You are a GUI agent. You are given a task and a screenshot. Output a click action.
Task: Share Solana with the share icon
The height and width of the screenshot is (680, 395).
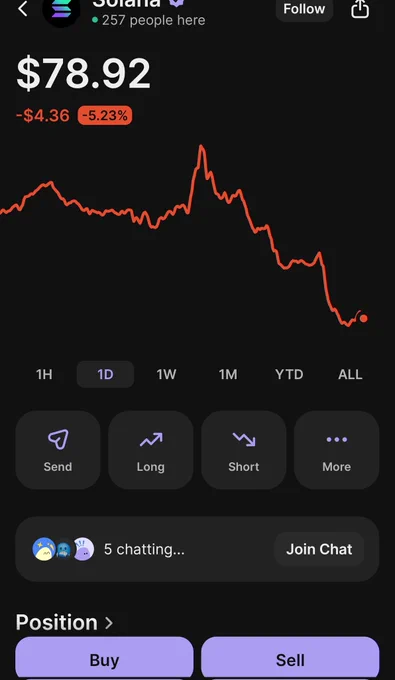[x=360, y=8]
